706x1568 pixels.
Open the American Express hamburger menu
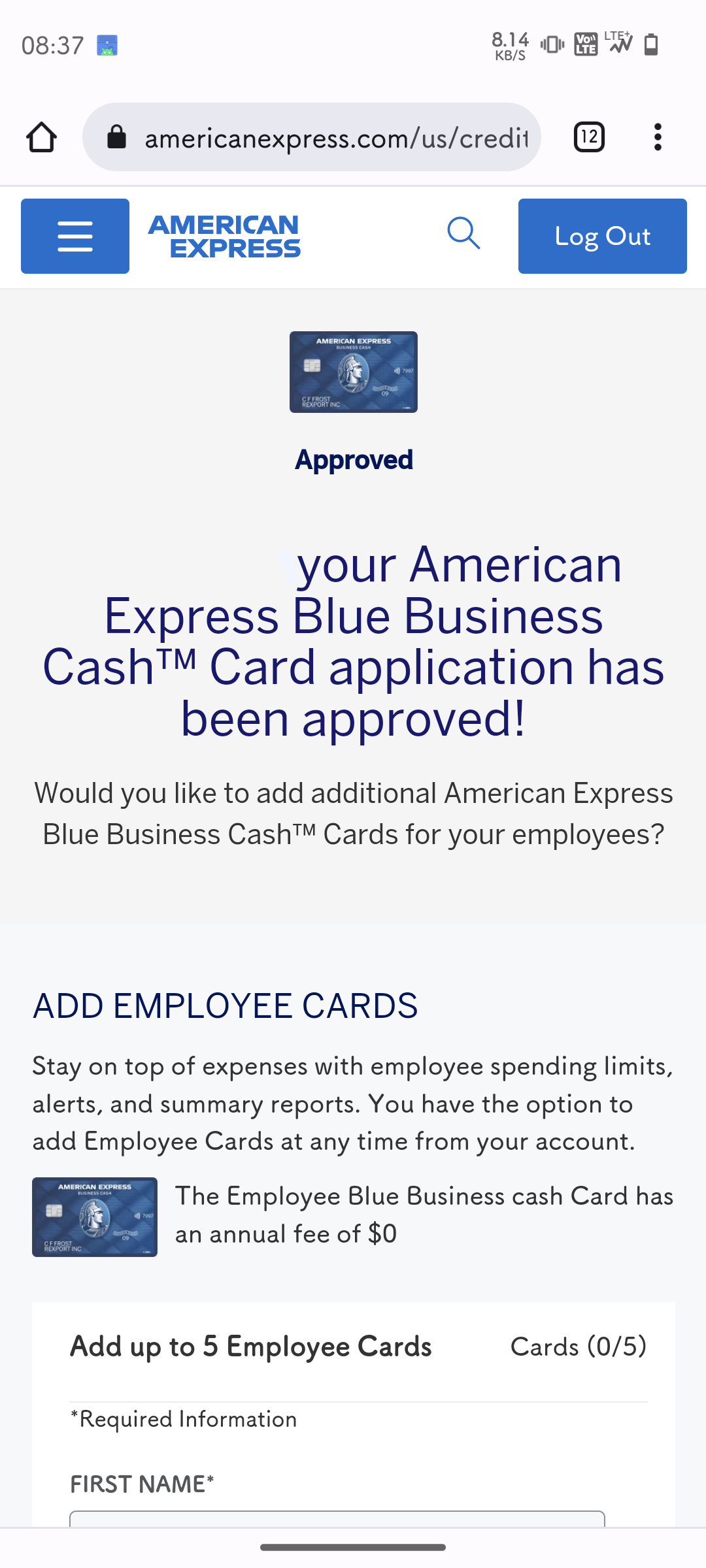(x=75, y=236)
